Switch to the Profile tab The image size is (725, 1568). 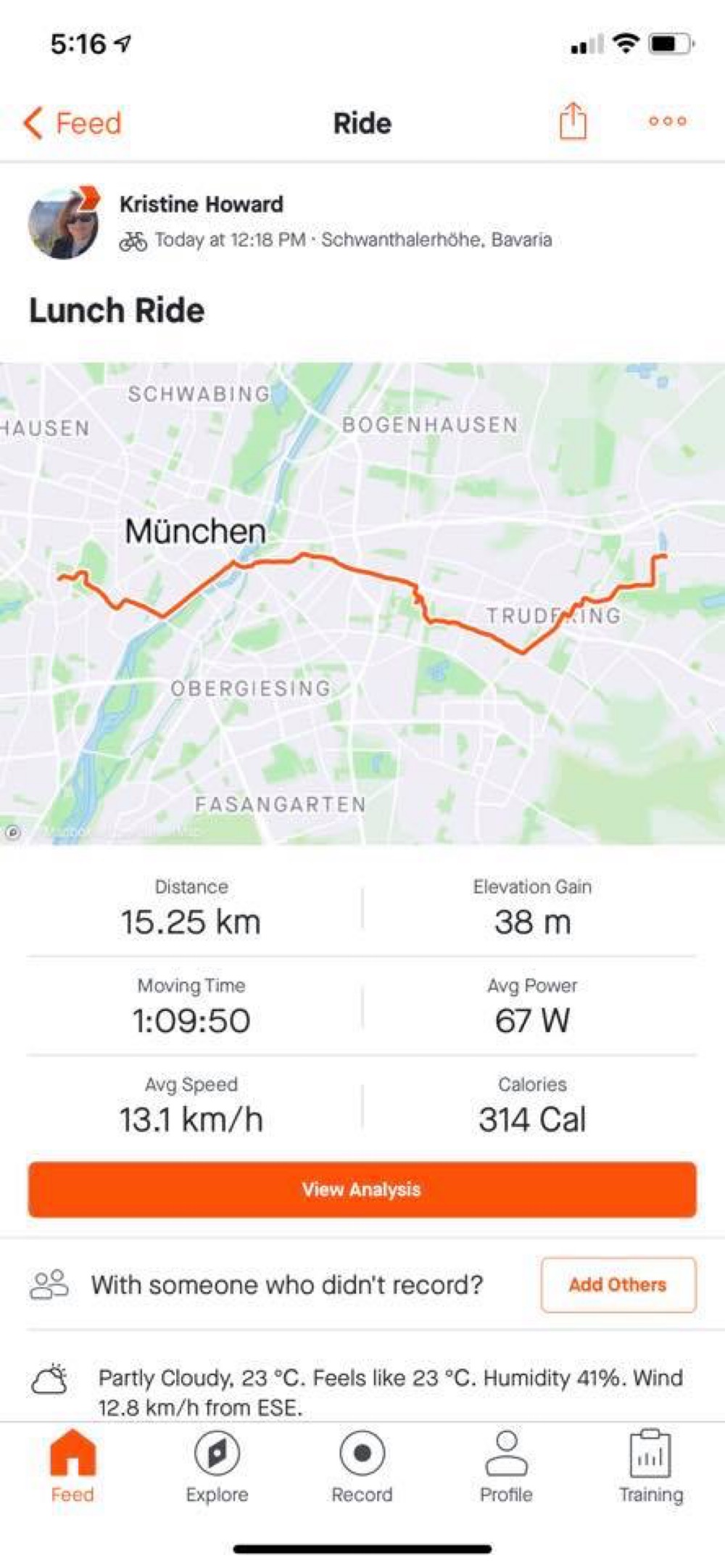(506, 1466)
